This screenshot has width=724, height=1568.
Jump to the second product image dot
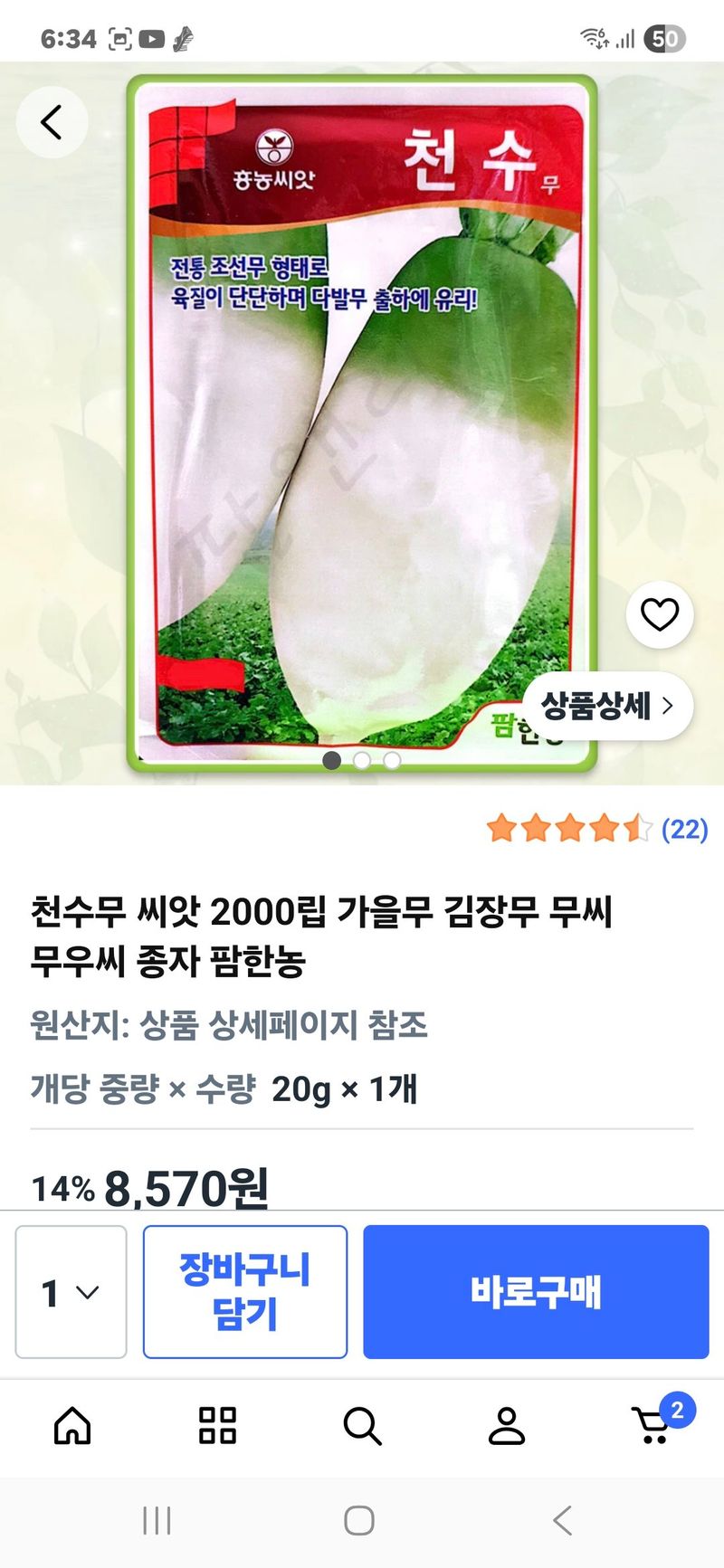click(x=362, y=760)
